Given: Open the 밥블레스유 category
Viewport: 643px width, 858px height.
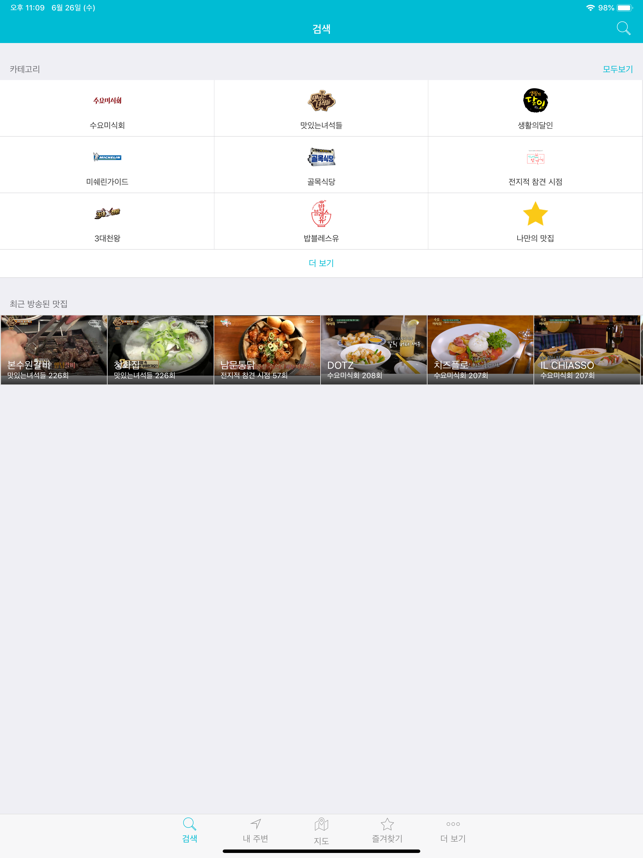Looking at the screenshot, I should click(x=321, y=222).
